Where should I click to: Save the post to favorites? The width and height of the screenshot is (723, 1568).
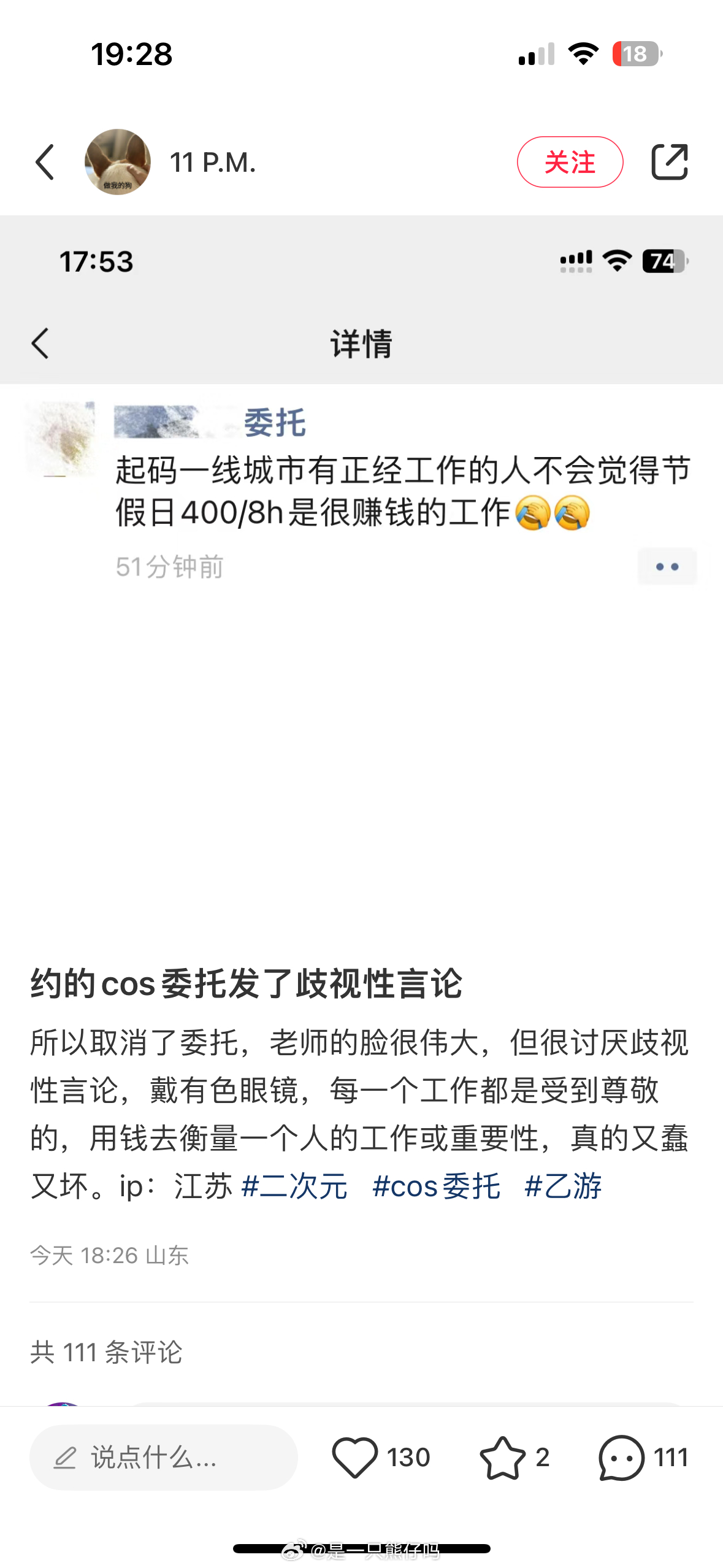coord(502,1457)
